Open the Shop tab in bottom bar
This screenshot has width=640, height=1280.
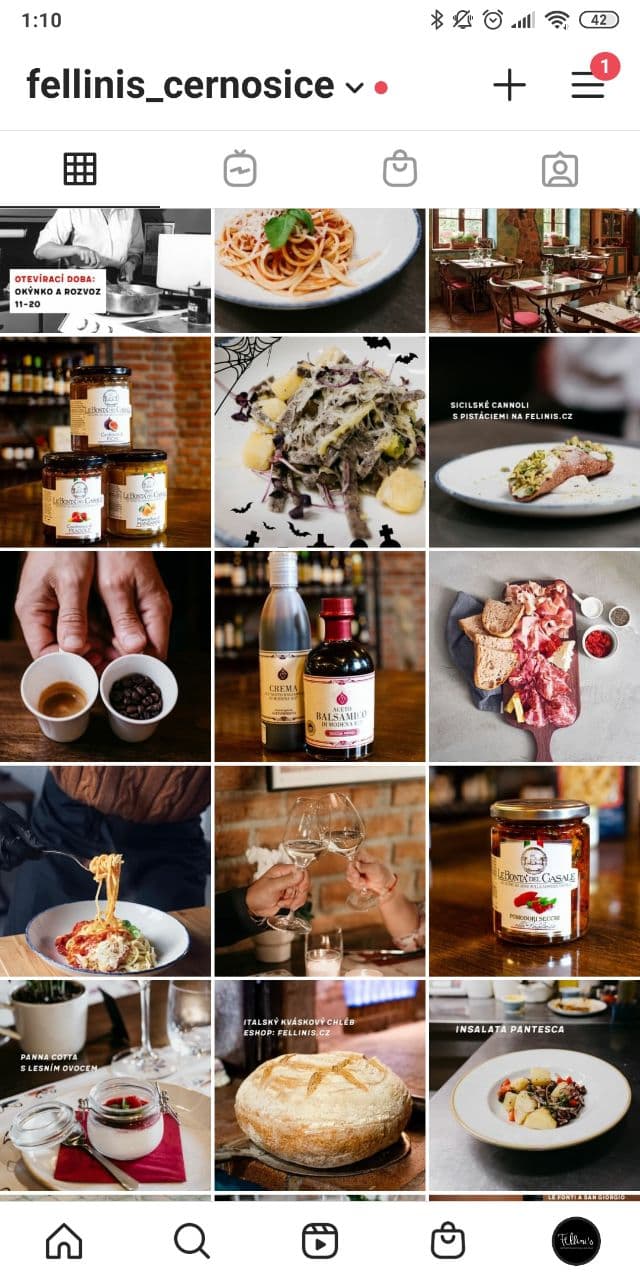point(448,1241)
